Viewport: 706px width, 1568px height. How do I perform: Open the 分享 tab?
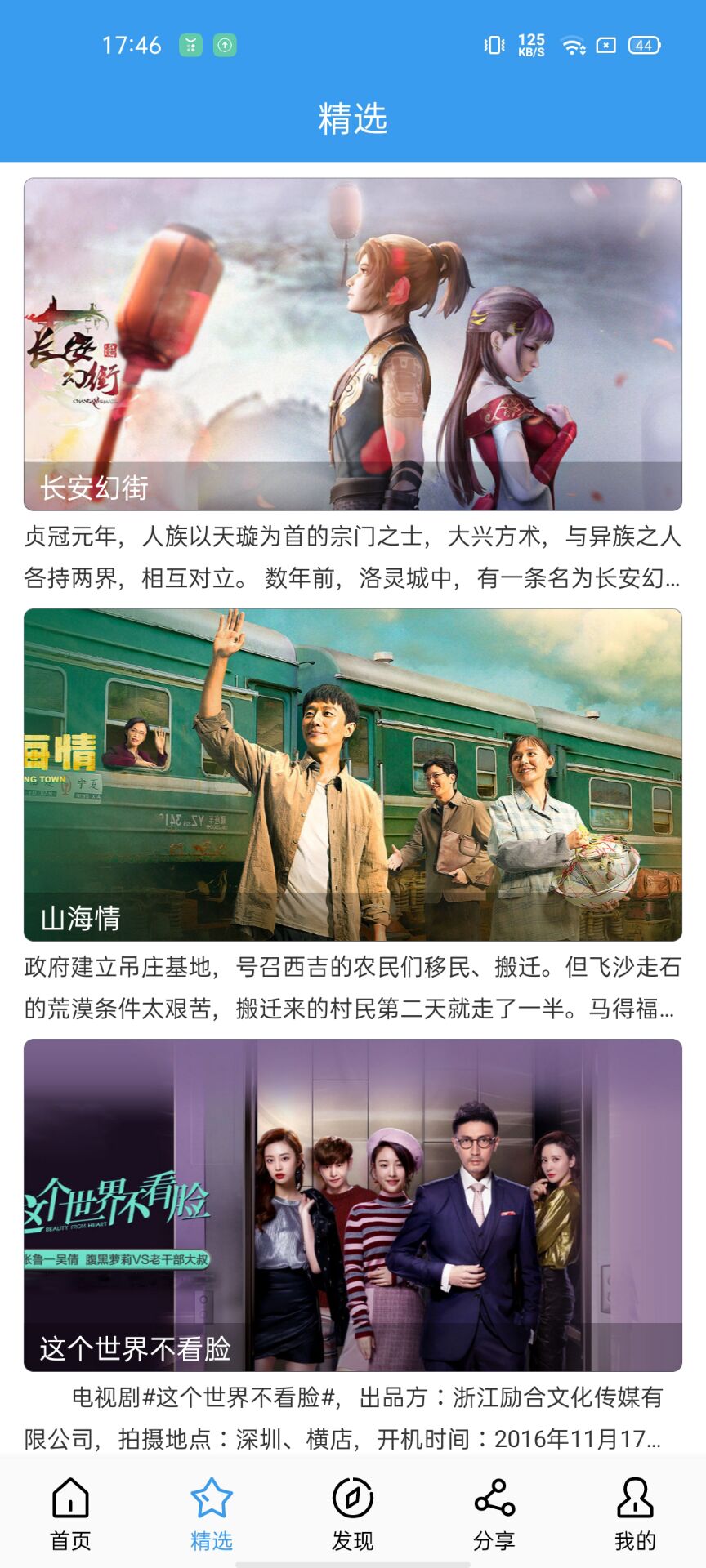coord(494,1515)
